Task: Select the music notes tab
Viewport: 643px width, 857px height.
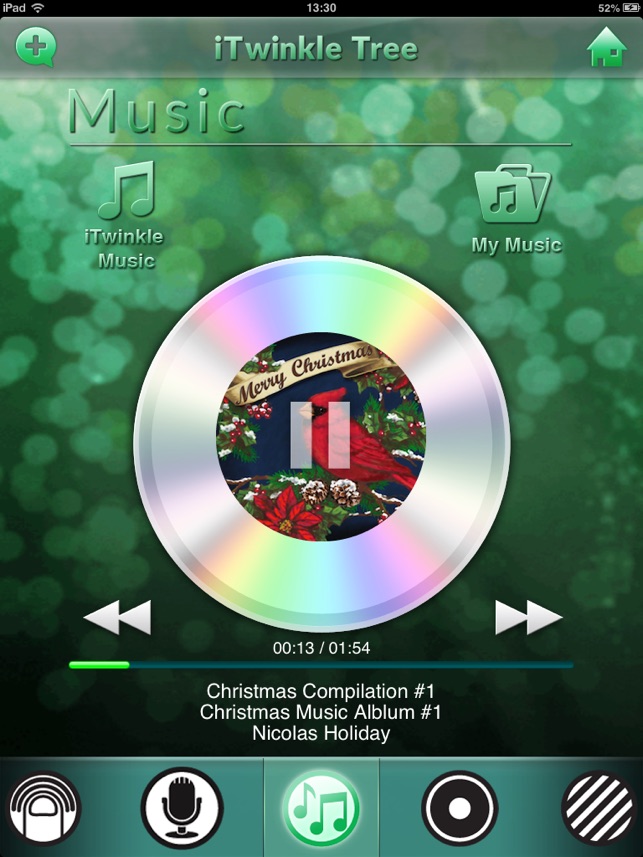Action: tap(321, 808)
